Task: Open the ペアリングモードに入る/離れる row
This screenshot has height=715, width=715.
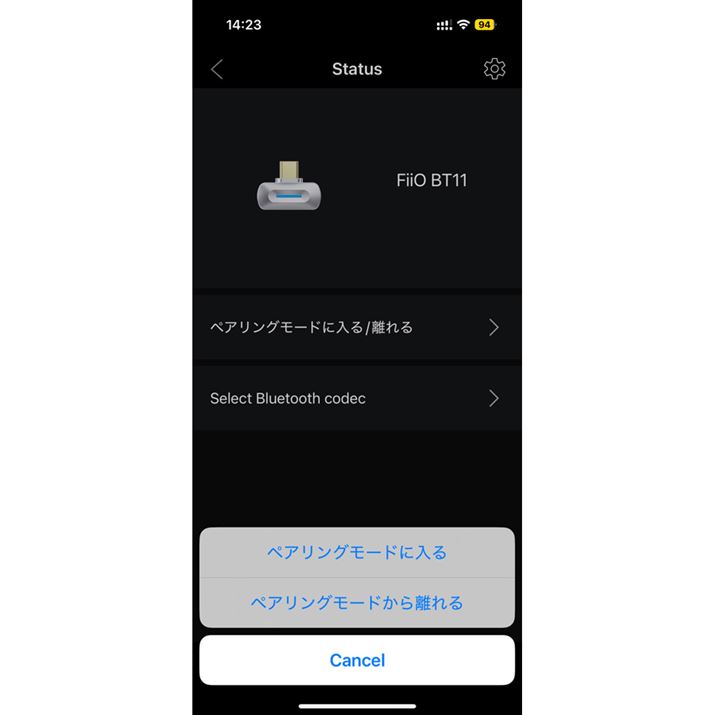Action: pos(357,327)
